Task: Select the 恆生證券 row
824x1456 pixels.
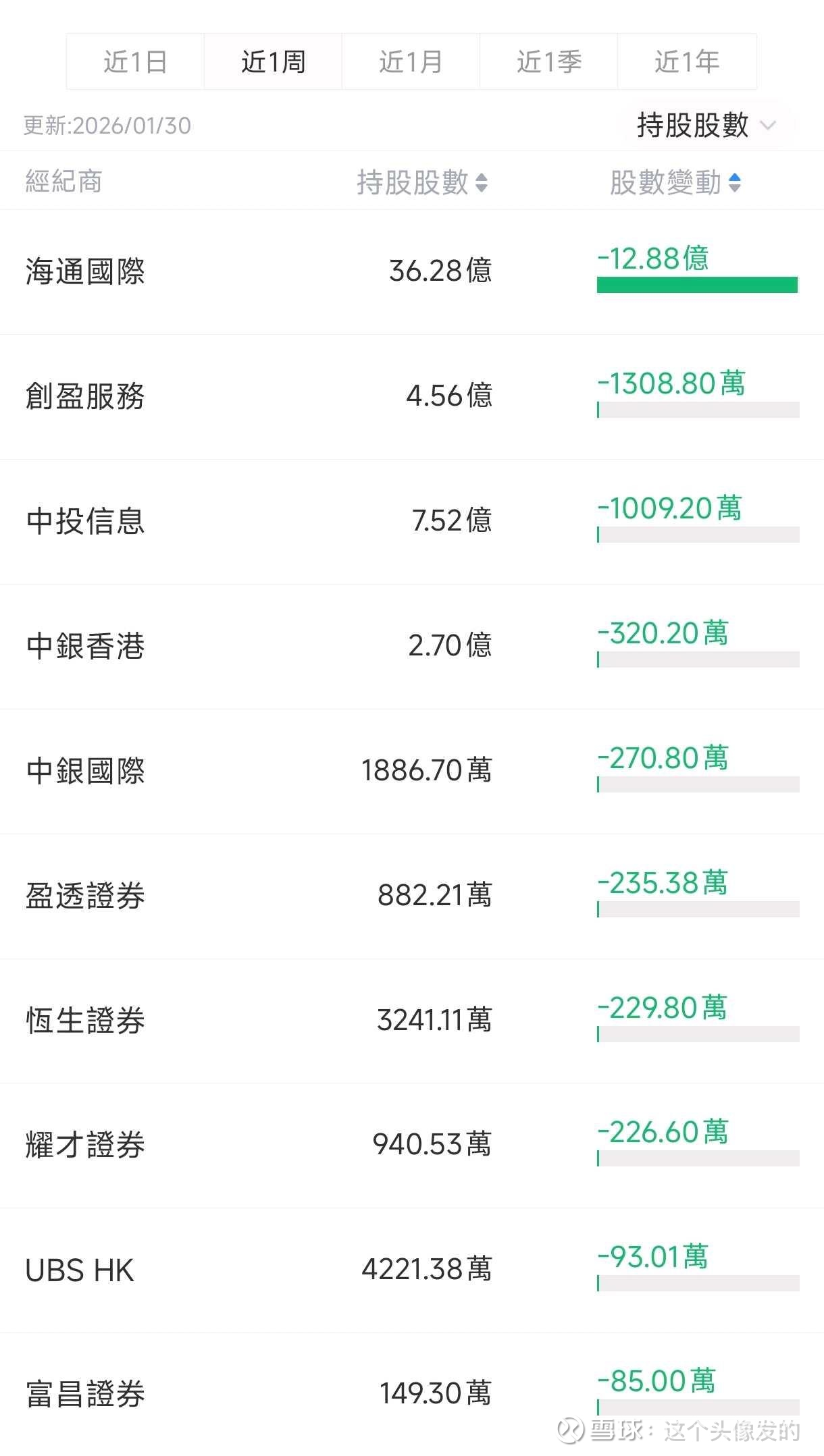Action: (412, 1021)
